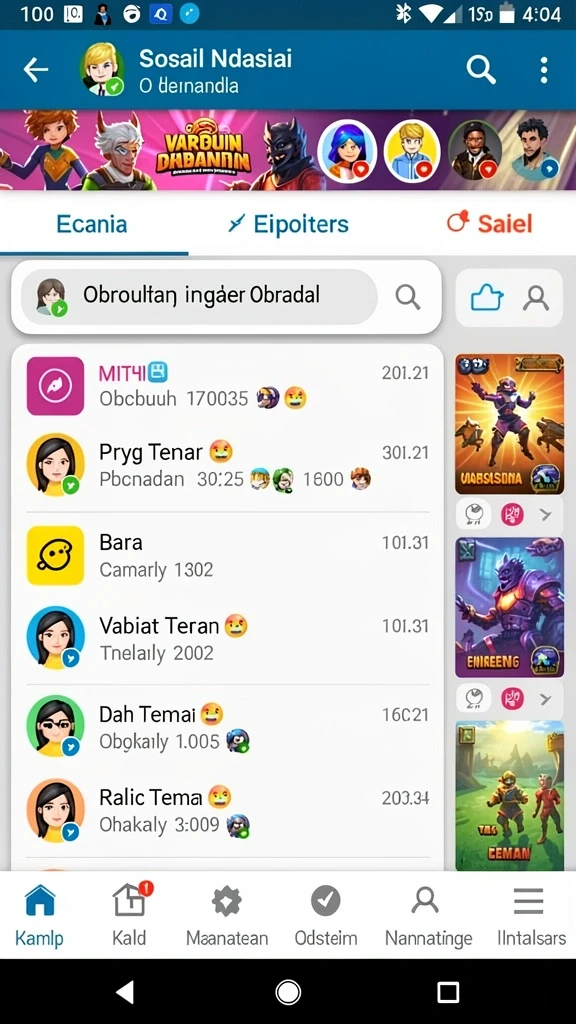Go to the Kald bottom navigation item
The width and height of the screenshot is (576, 1024).
pos(129,914)
